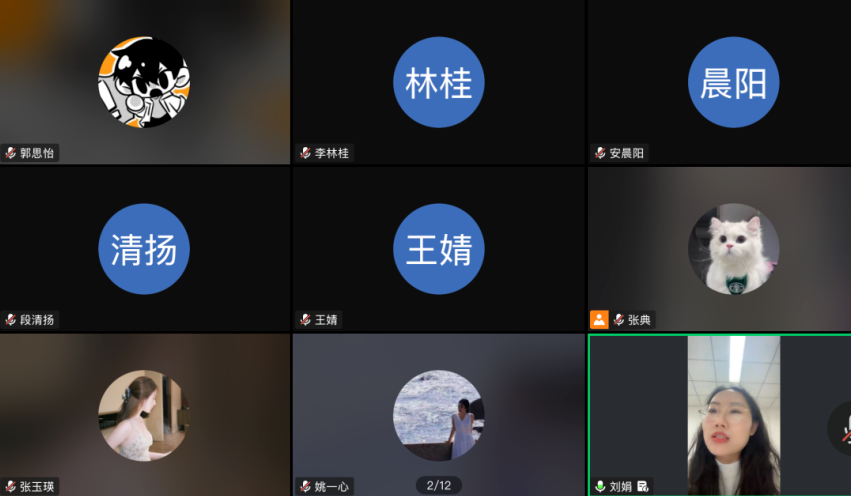Enlarge 刘娟's live video tile
The image size is (851, 496).
click(x=733, y=415)
